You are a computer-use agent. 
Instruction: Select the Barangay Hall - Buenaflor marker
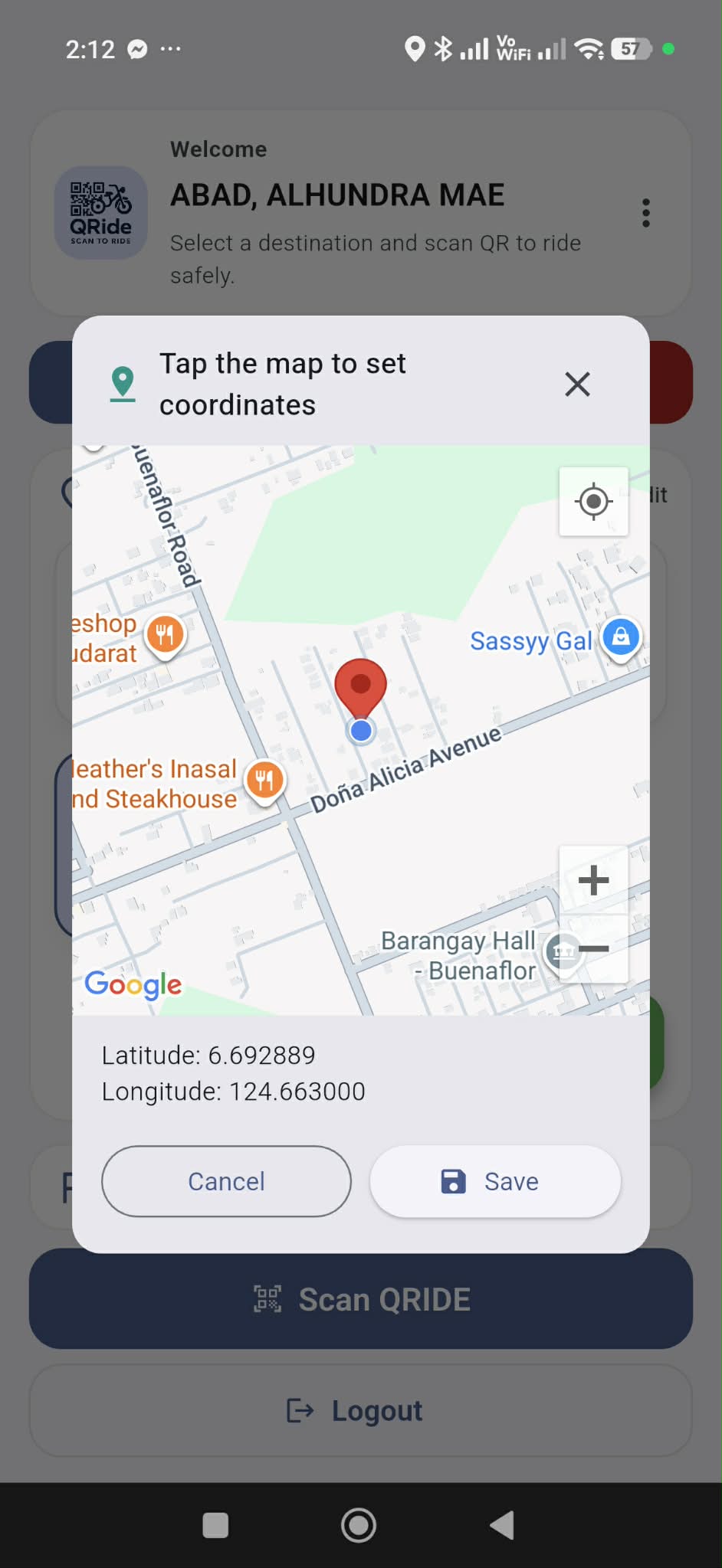pos(563,952)
